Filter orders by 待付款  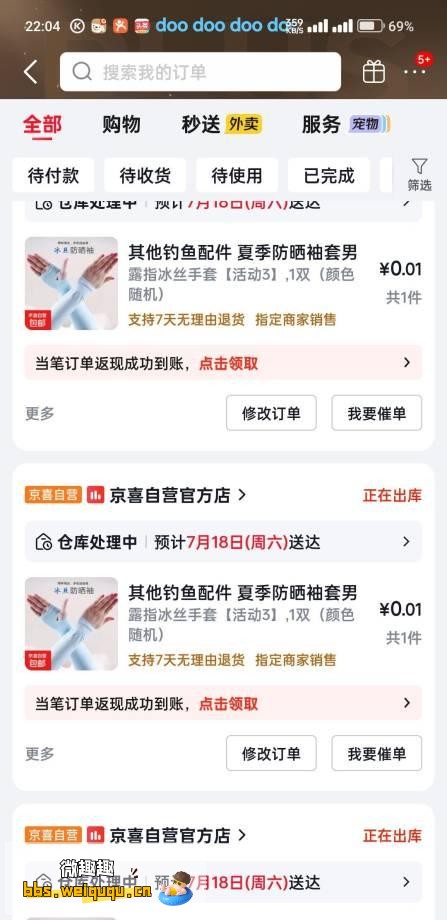(53, 175)
